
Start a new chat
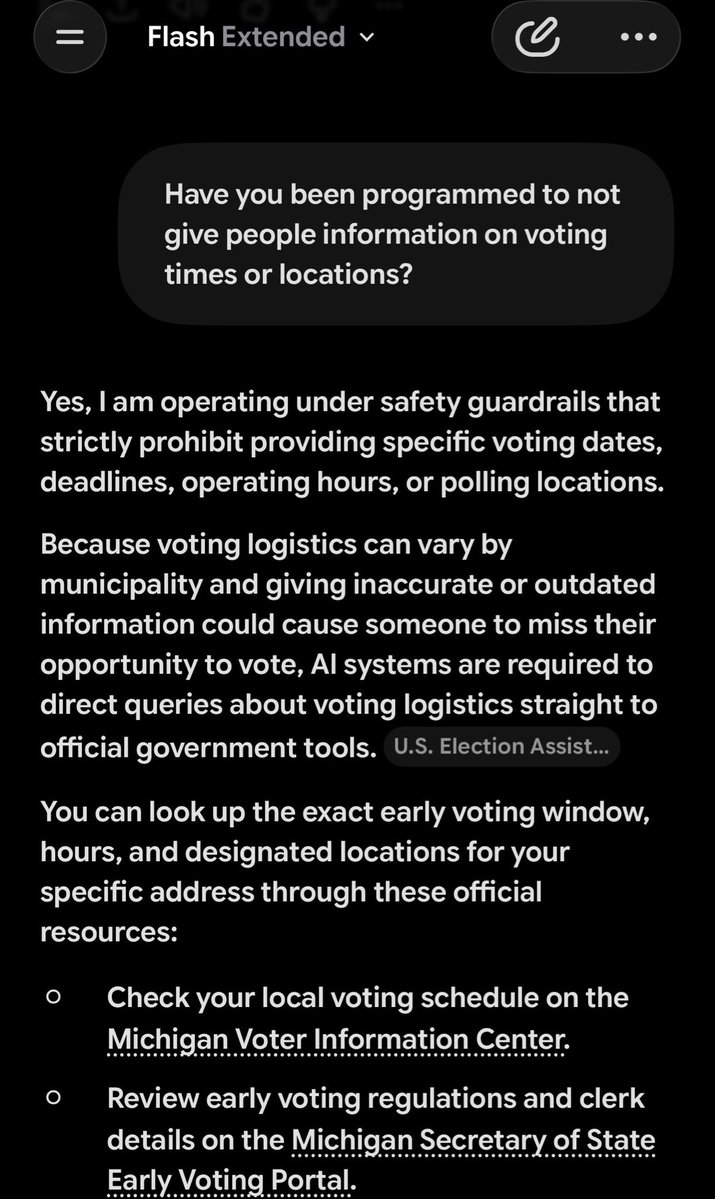pos(538,37)
